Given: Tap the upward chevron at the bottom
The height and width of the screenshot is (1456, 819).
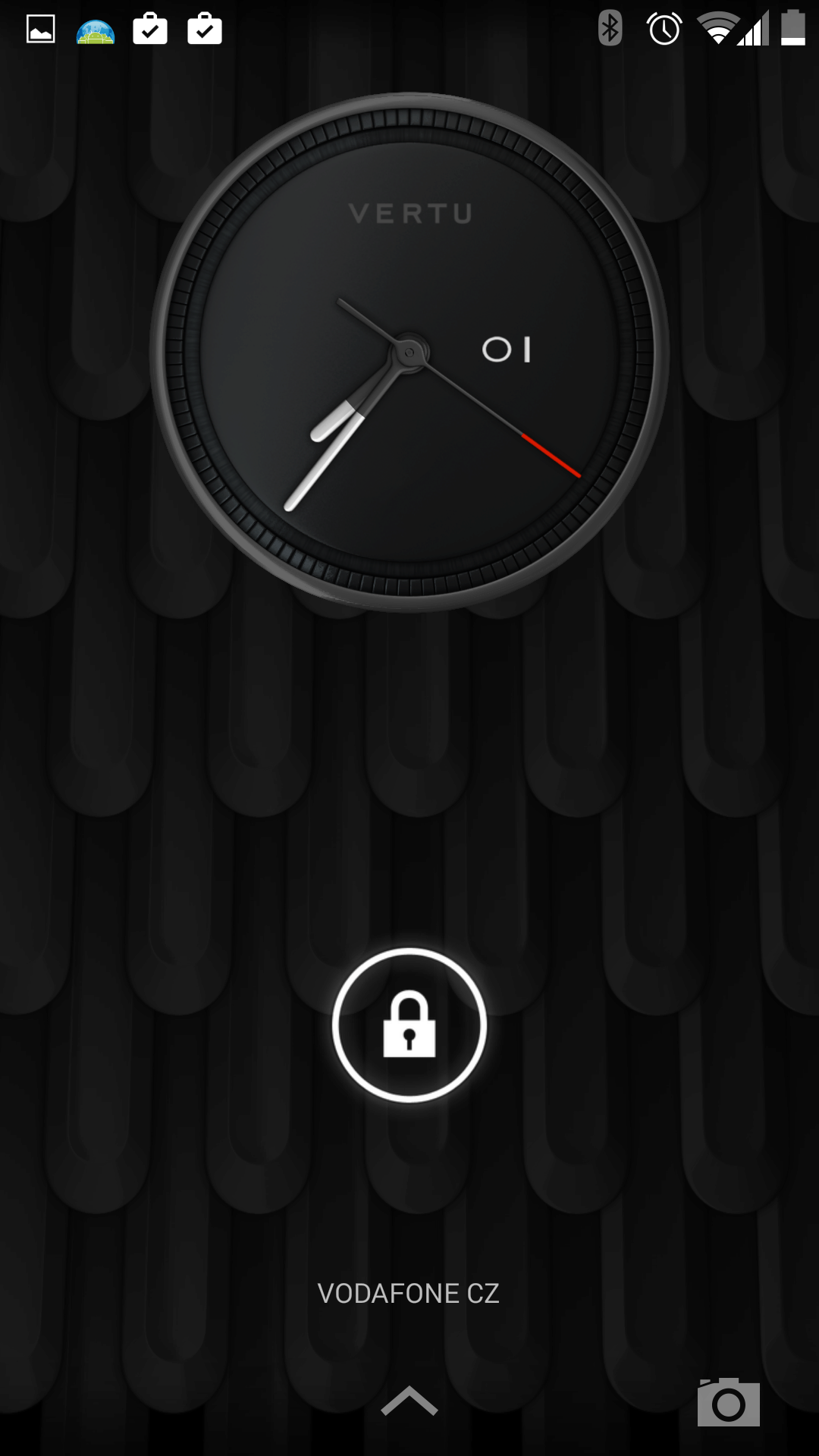Looking at the screenshot, I should (x=409, y=1401).
